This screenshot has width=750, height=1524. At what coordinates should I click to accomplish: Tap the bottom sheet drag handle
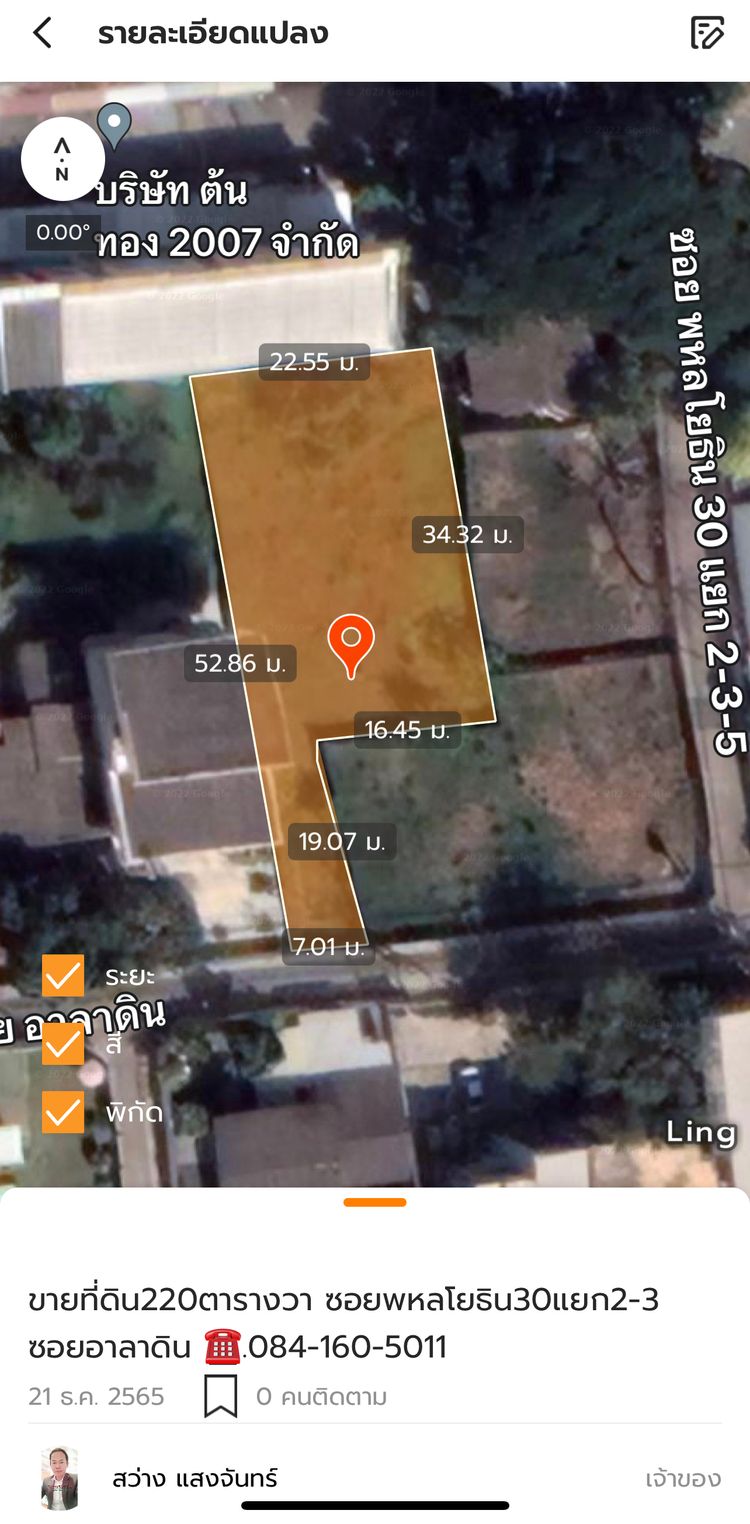click(x=375, y=1202)
